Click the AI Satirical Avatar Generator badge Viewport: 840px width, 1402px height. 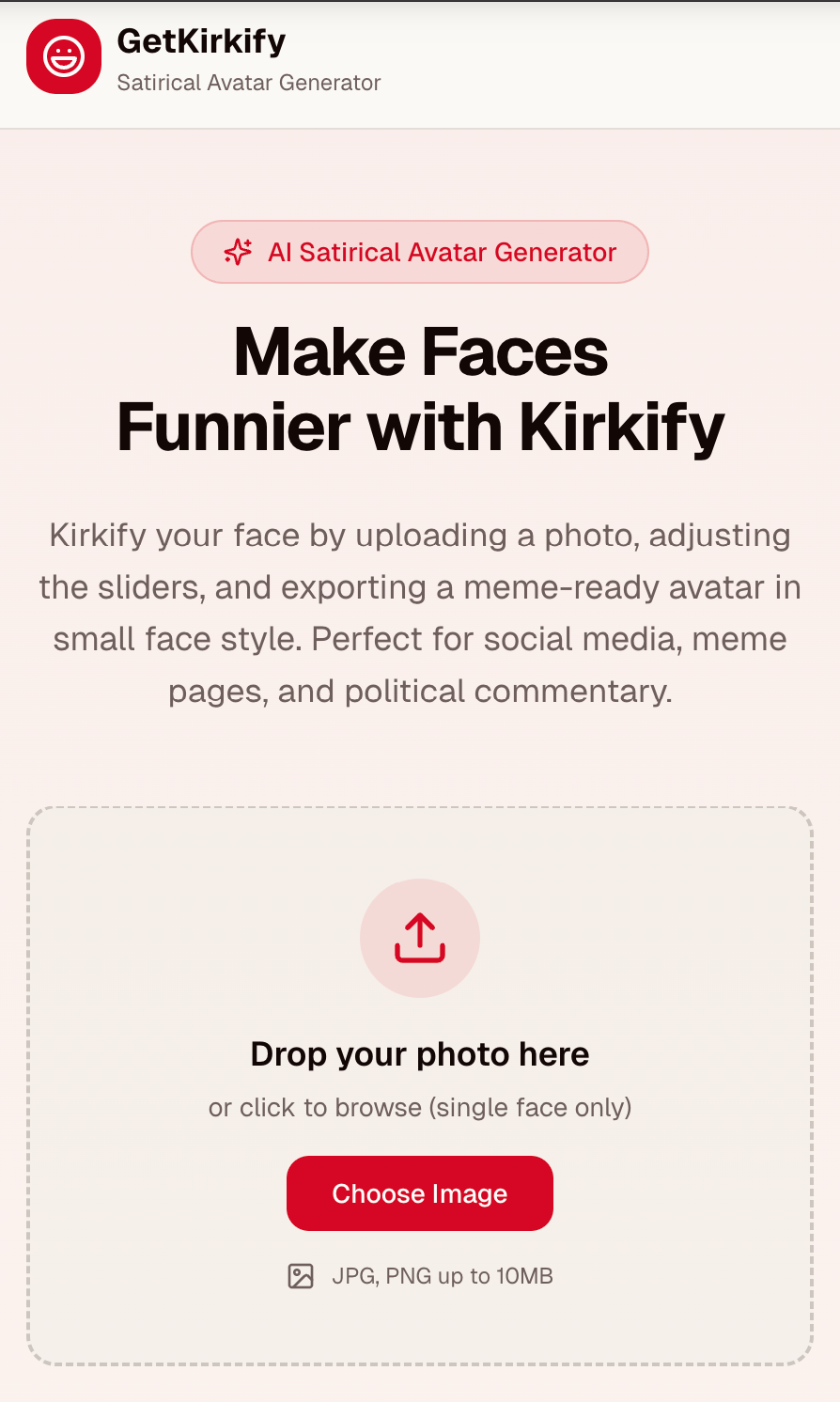420,252
